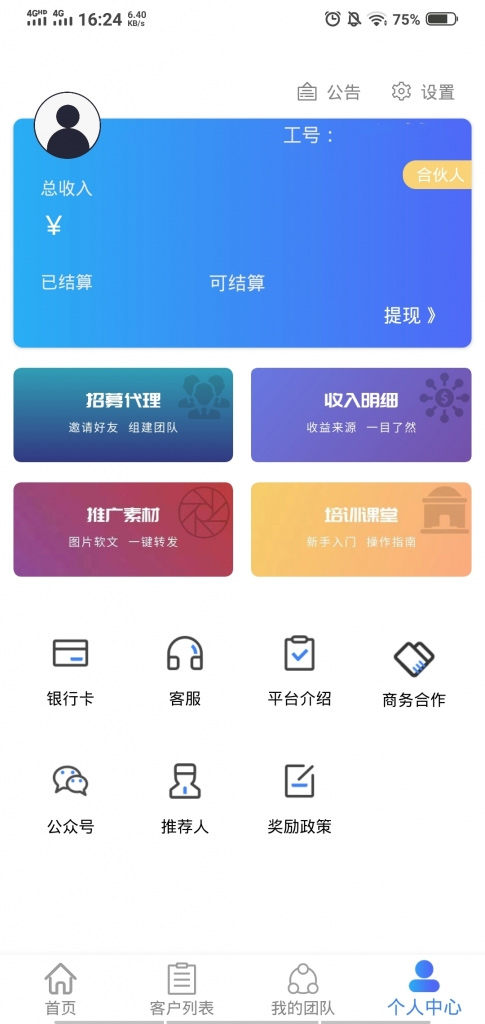485x1024 pixels.
Task: Open the 收入明细 card
Action: click(361, 415)
